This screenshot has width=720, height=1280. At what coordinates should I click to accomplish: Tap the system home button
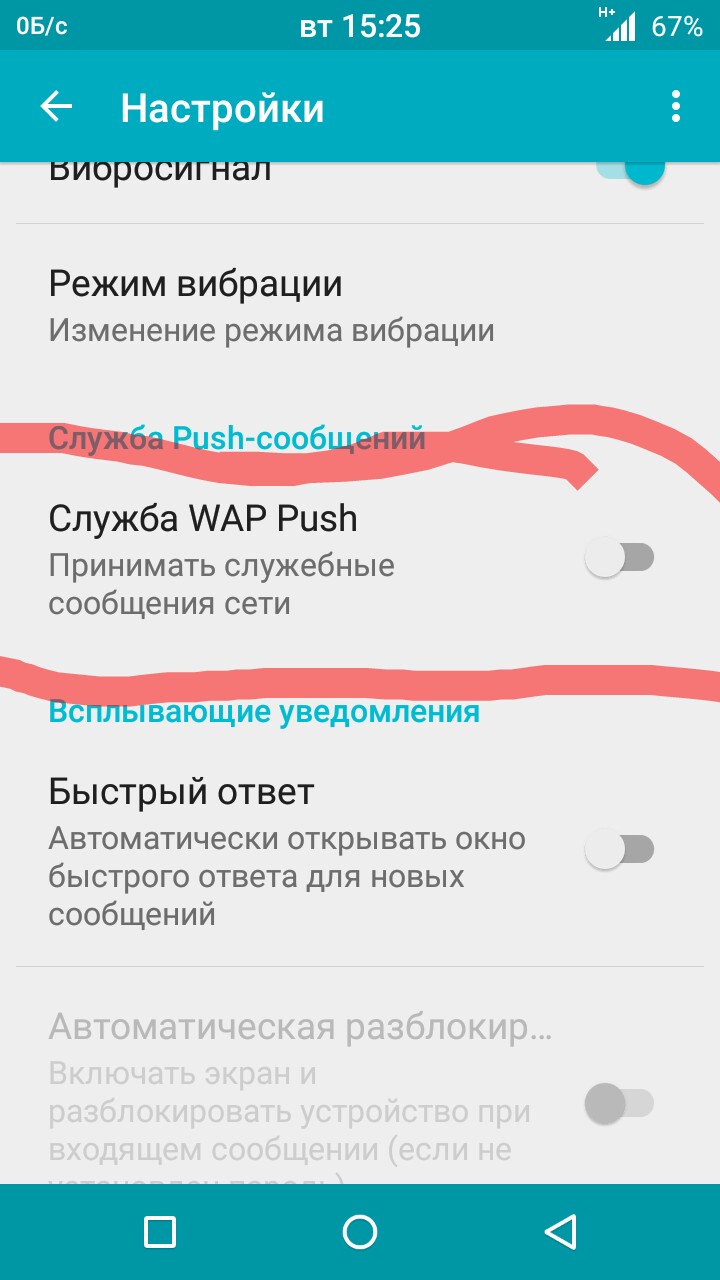360,1231
